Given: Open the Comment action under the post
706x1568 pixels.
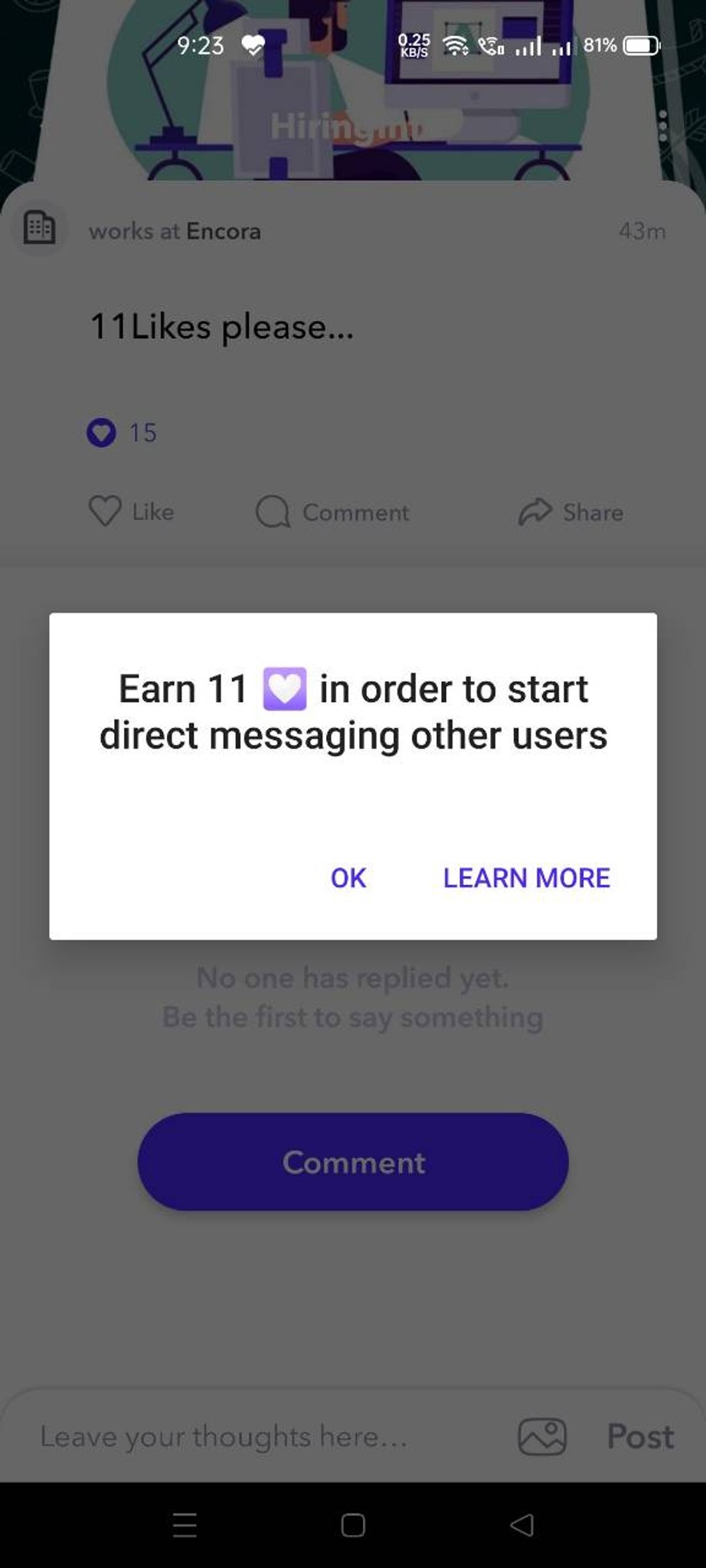Looking at the screenshot, I should [x=333, y=512].
